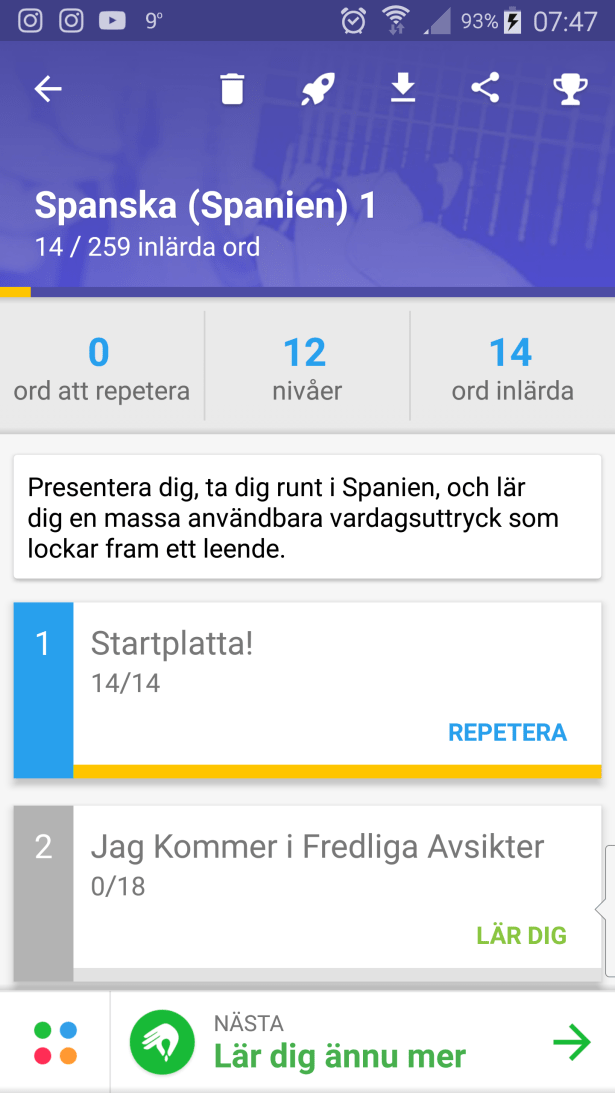Tap LÄR DIG on Jag Kommer i Fredliga Avsikter
The image size is (615, 1093).
(x=521, y=936)
